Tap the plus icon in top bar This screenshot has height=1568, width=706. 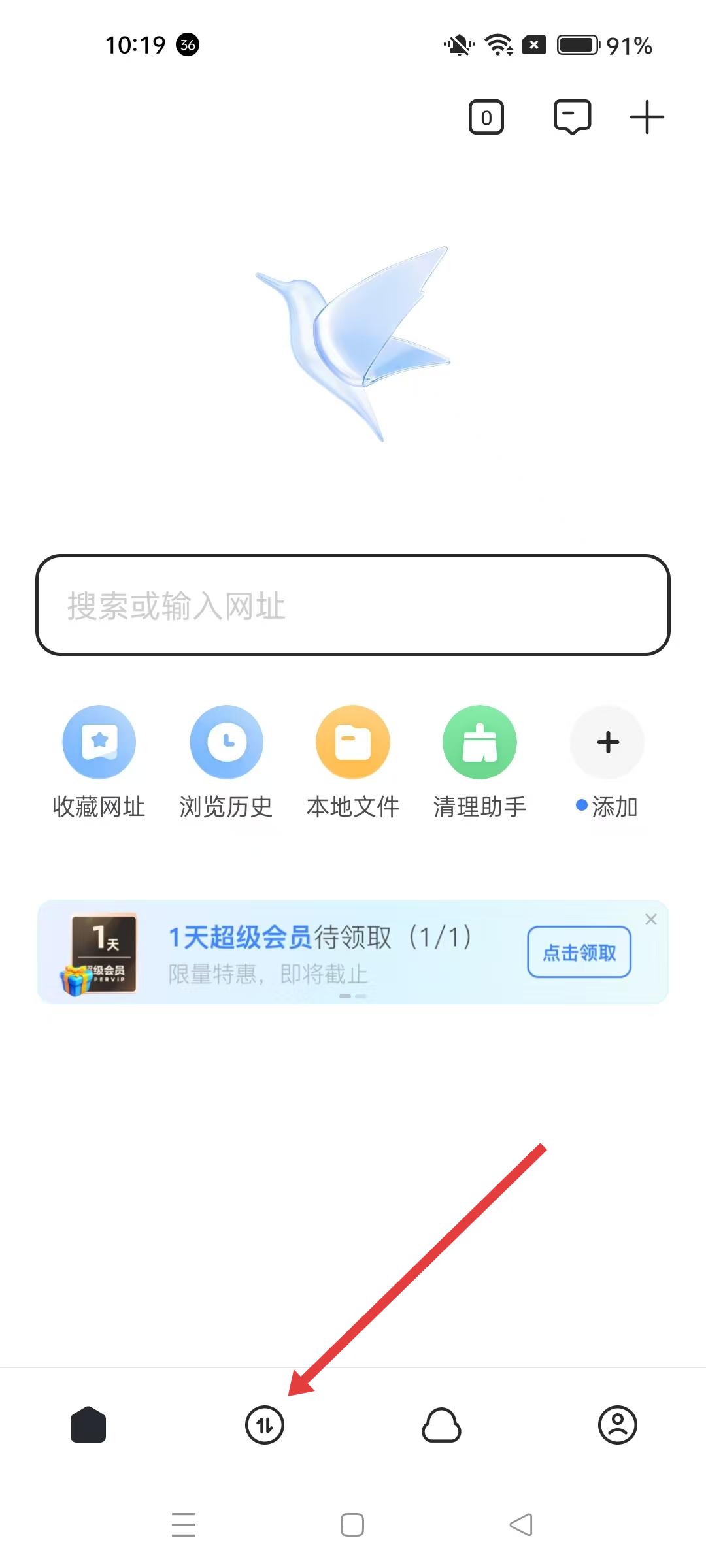647,118
